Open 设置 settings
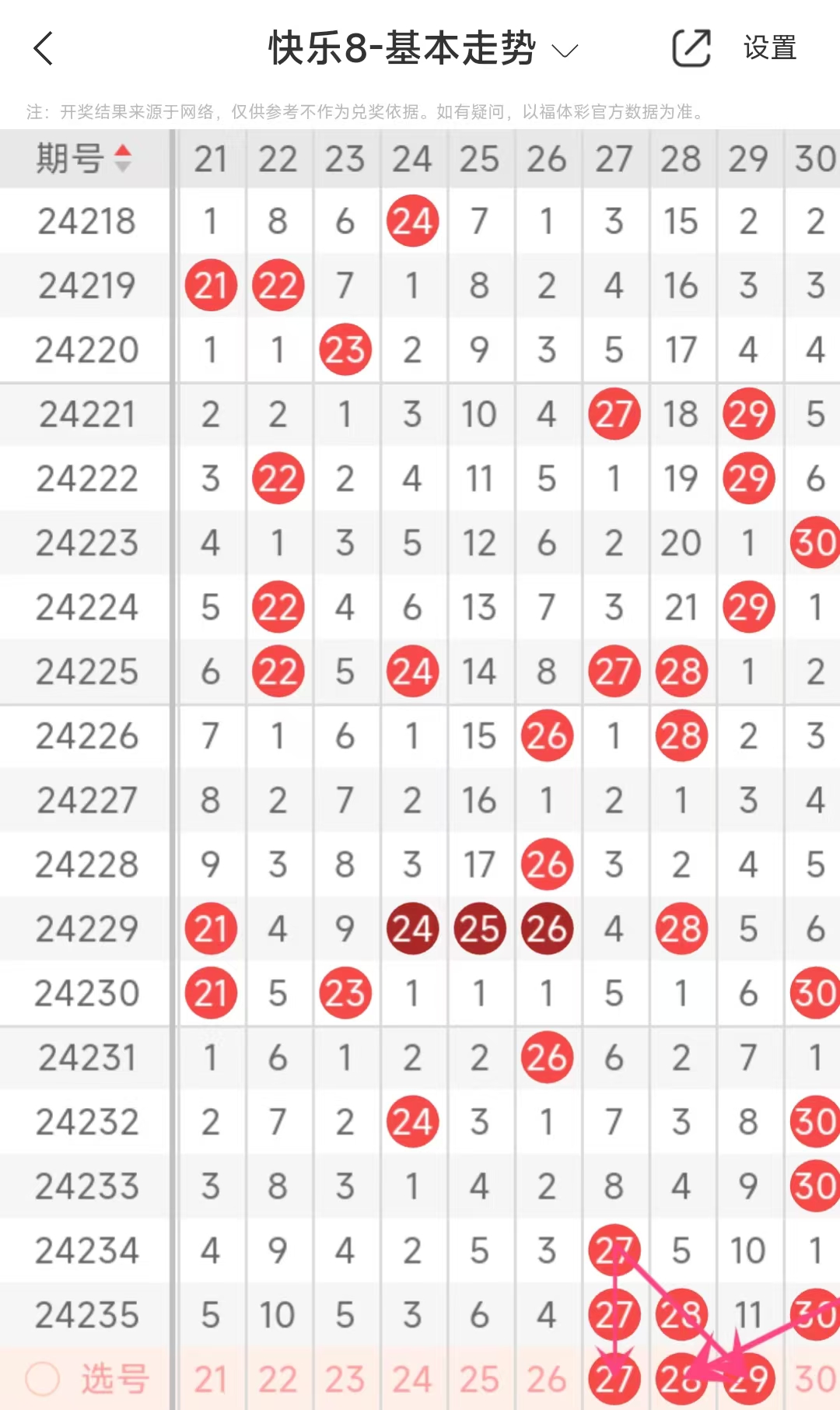Screen dimensions: 840x1410 [769, 48]
